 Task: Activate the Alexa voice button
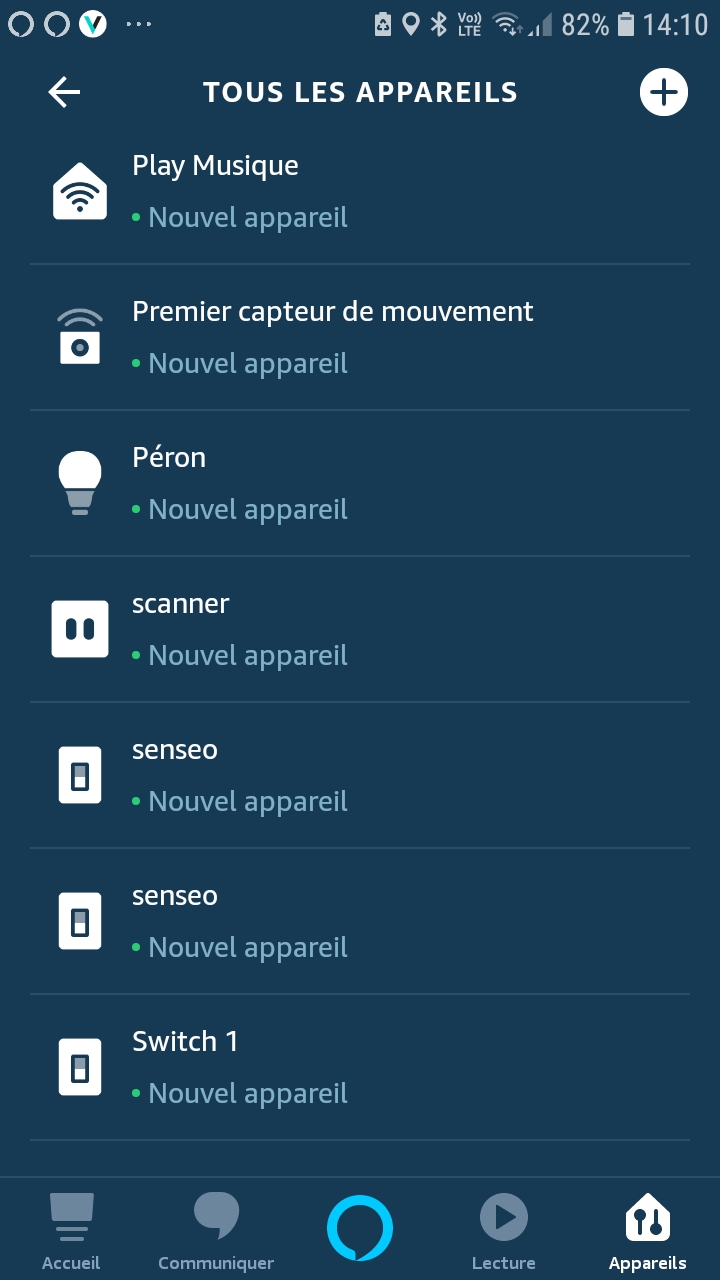coord(360,1228)
